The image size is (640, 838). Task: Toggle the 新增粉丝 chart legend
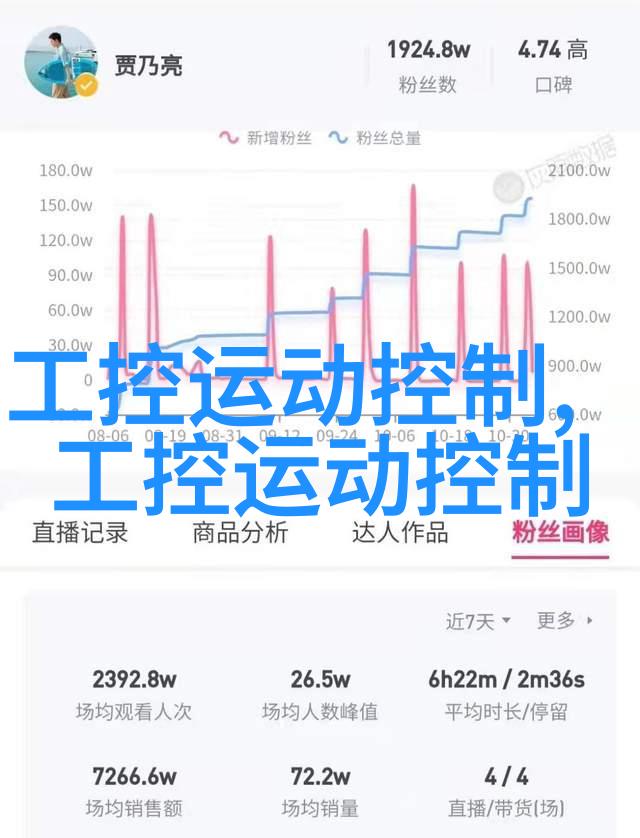tap(268, 138)
